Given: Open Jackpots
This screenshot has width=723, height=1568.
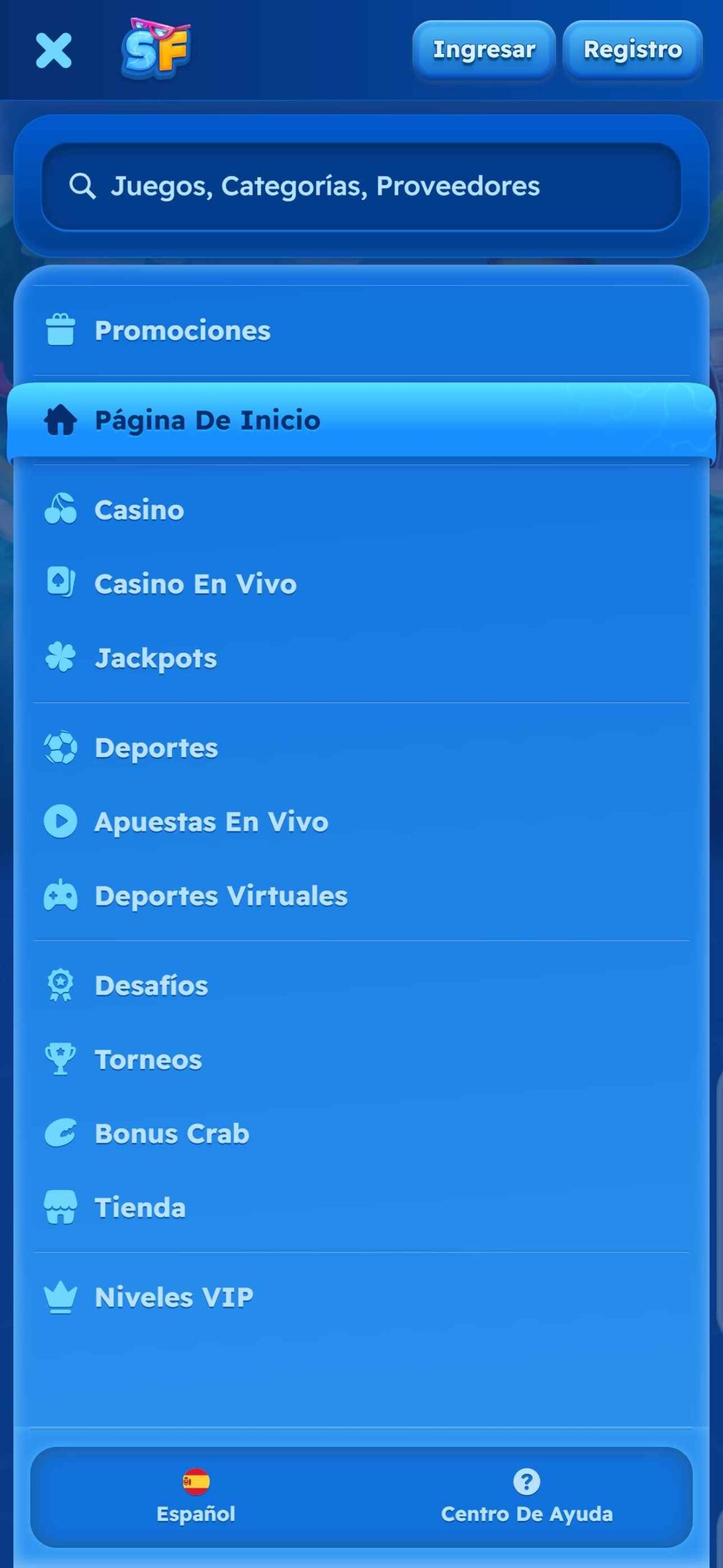Looking at the screenshot, I should pos(361,658).
